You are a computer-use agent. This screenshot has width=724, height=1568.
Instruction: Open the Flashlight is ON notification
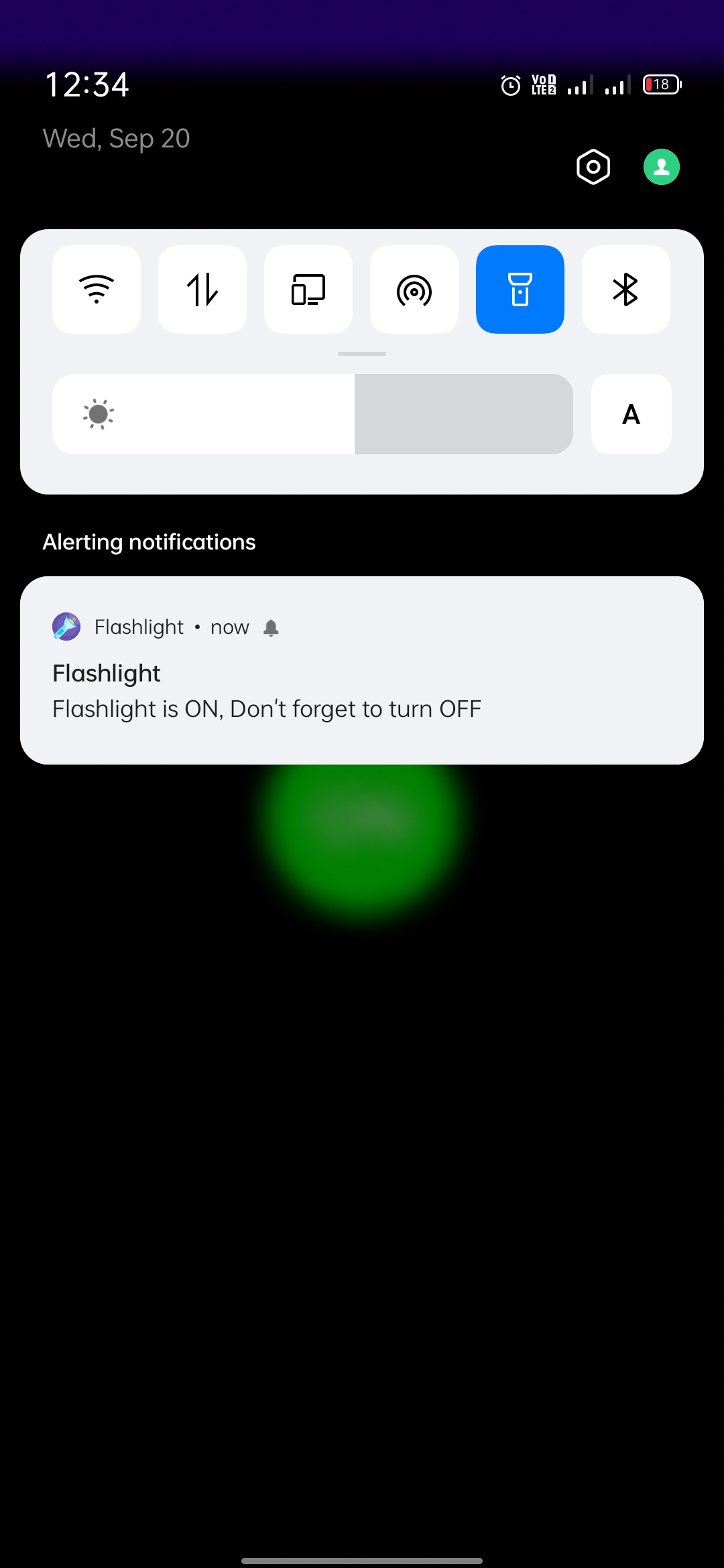pyautogui.click(x=362, y=690)
